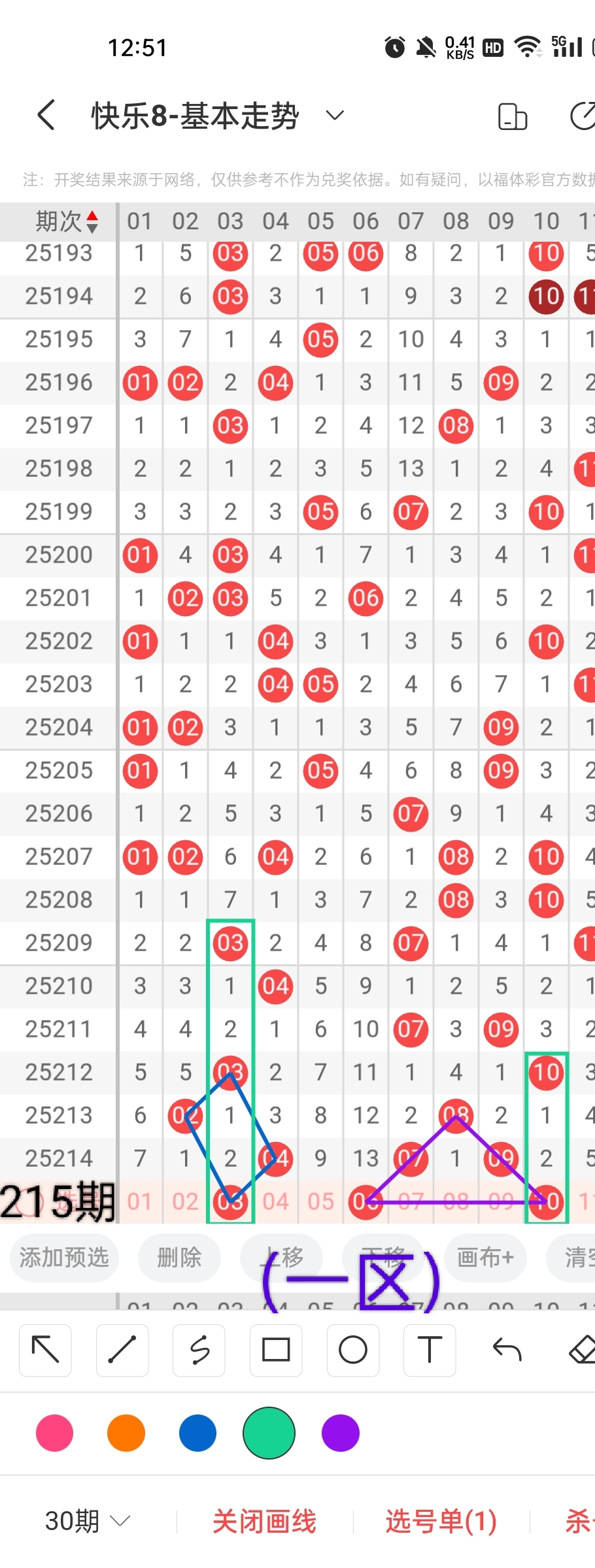Activate the text tool
Viewport: 595px width, 1568px height.
pos(430,1350)
